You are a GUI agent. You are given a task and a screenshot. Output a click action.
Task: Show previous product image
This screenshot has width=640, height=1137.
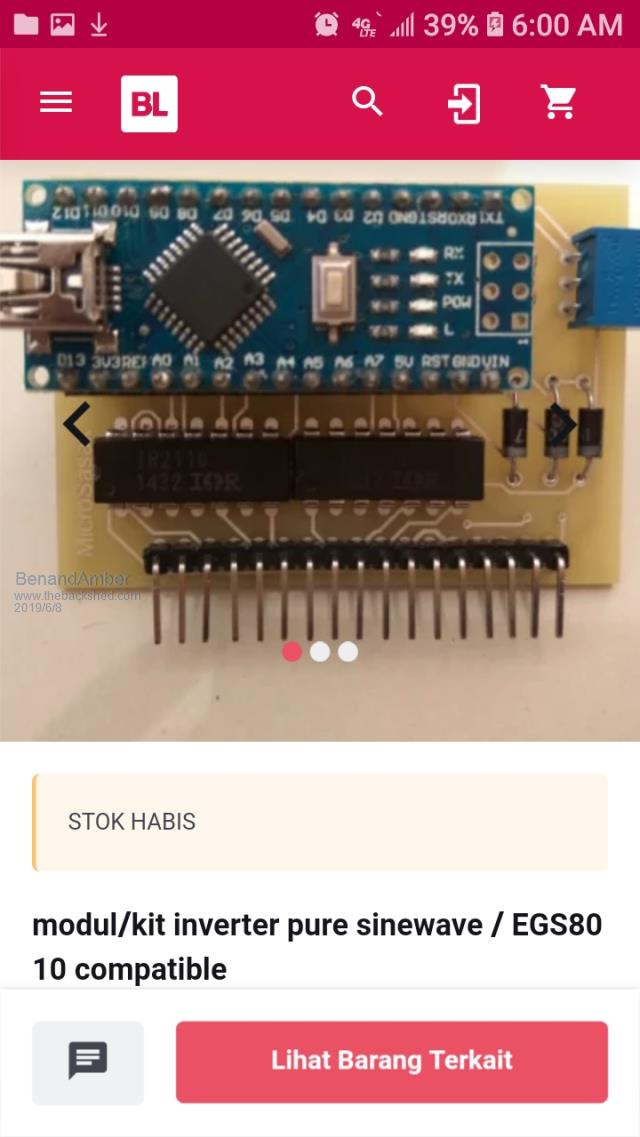77,424
